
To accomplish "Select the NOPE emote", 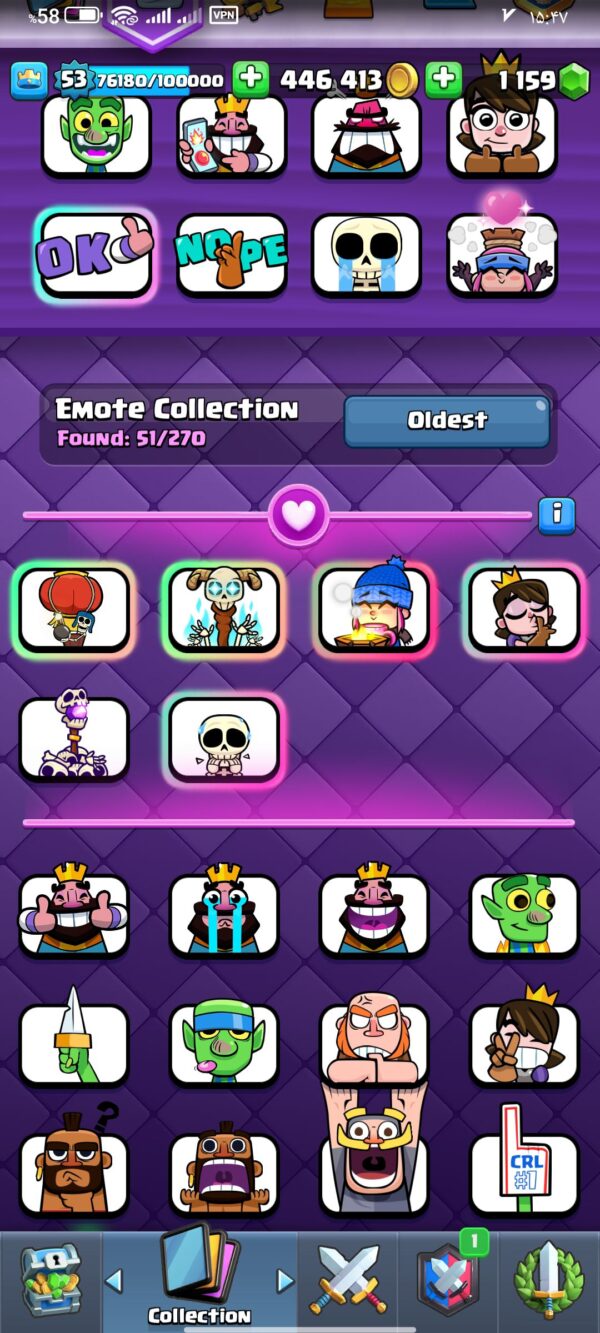I will coord(231,254).
